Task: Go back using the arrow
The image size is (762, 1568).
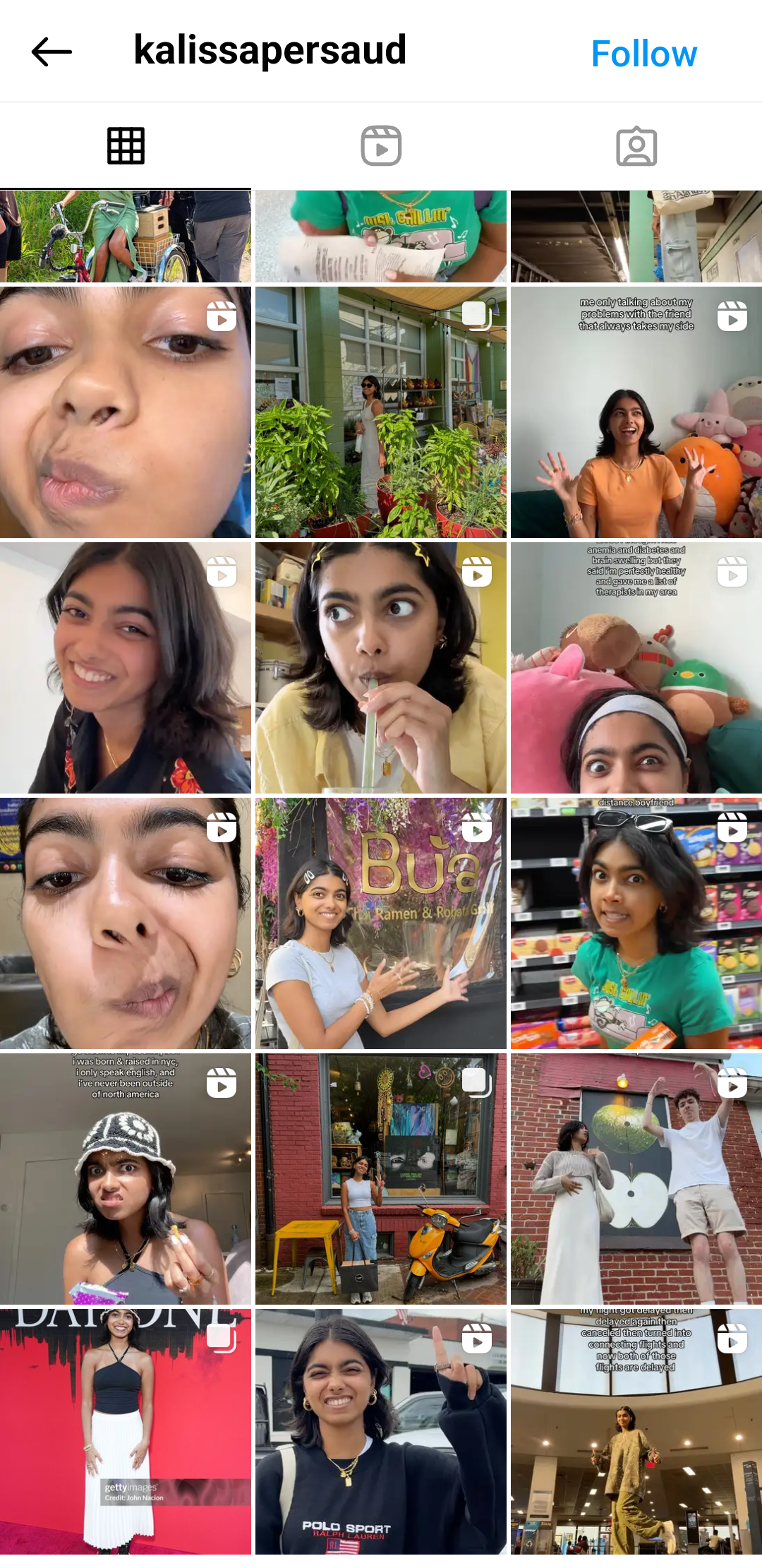Action: [52, 52]
